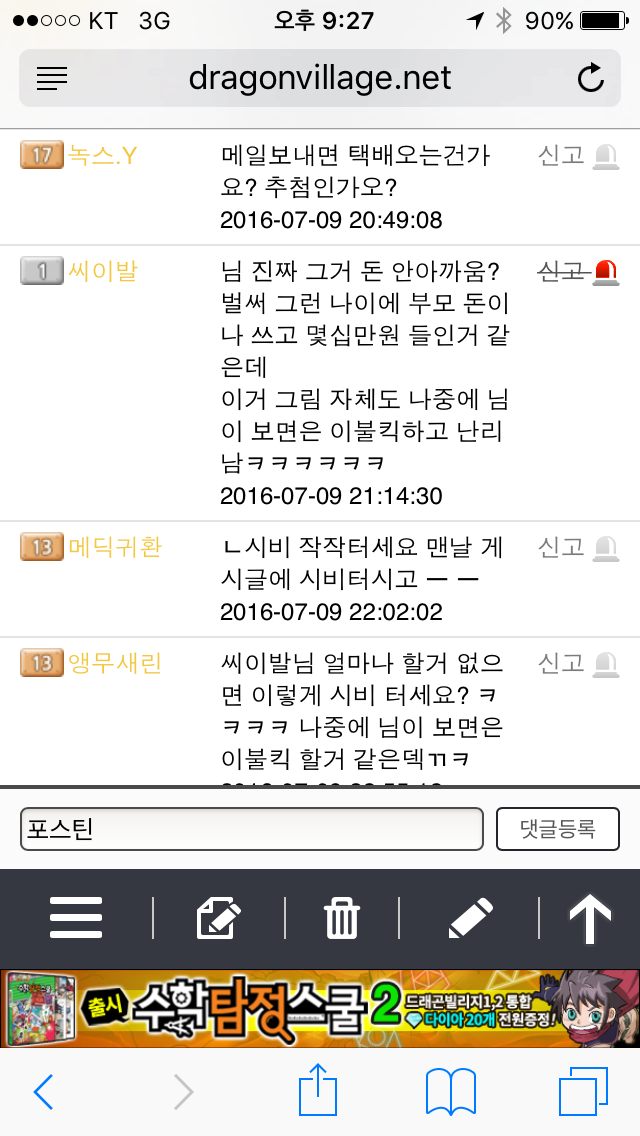This screenshot has width=640, height=1136.
Task: Open Safari bookmarks
Action: click(451, 1092)
